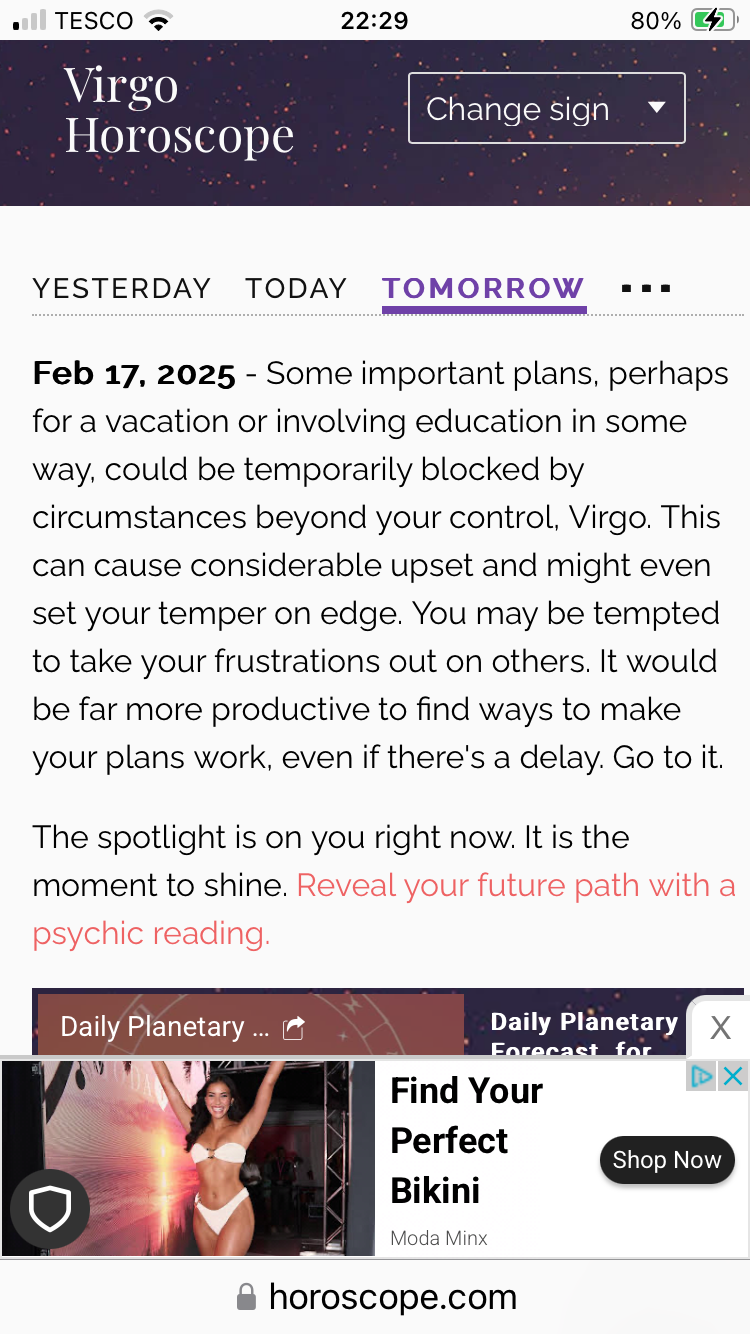Close the Daily Planetary video with X

[x=720, y=1027]
